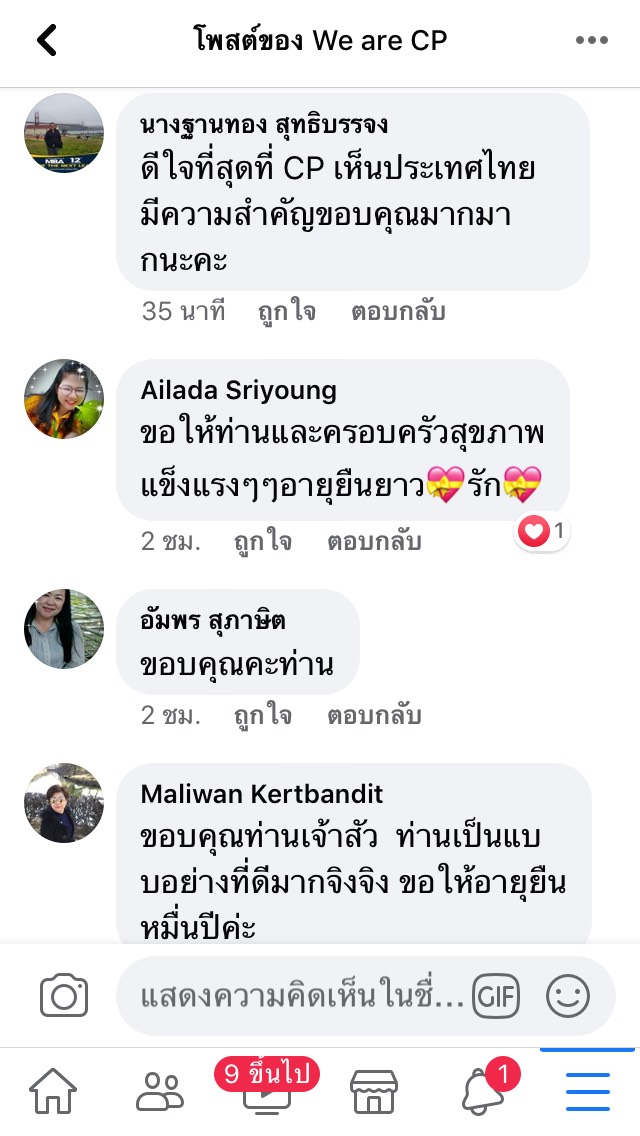Tap the comment input field
Screen dimensions: 640x1136
pyautogui.click(x=300, y=996)
